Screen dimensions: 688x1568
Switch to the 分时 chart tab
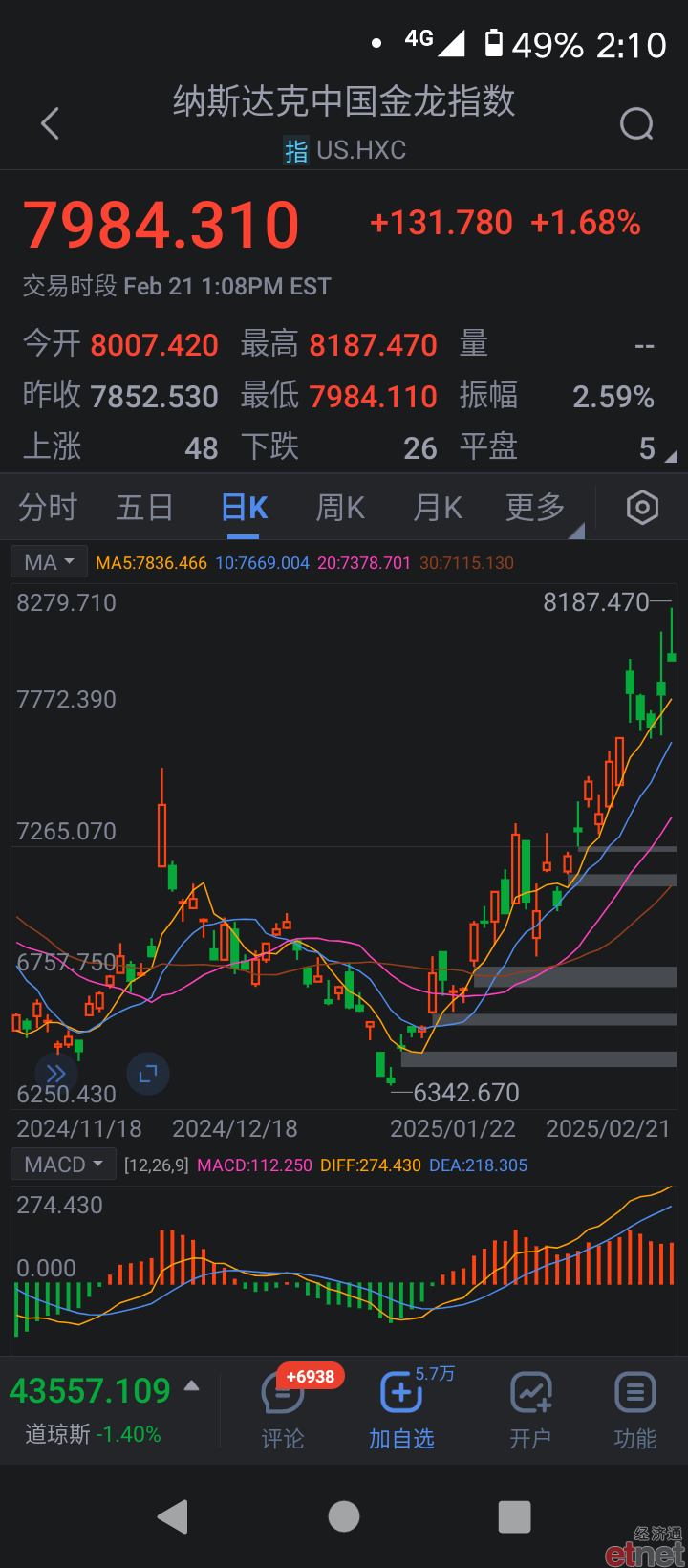point(48,508)
